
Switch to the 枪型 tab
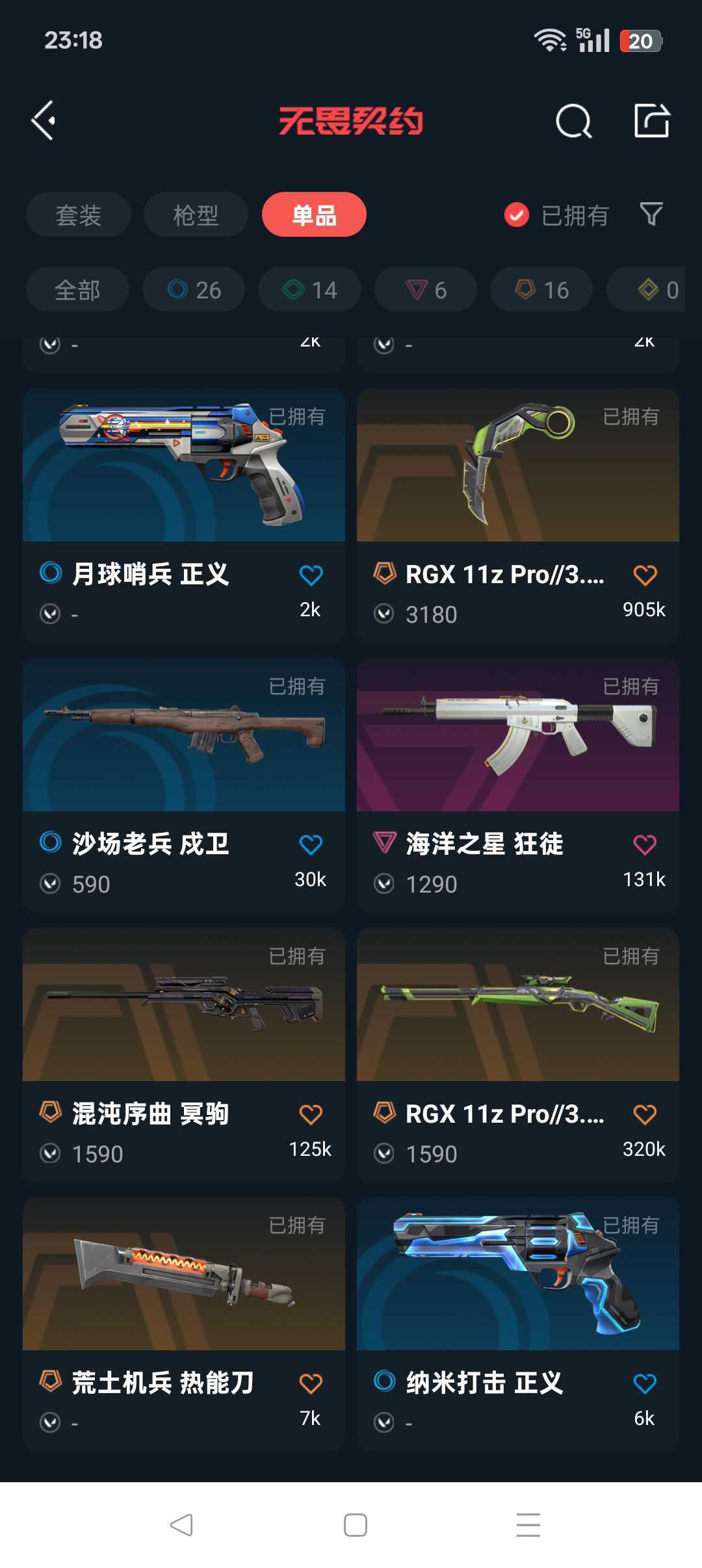coord(196,215)
